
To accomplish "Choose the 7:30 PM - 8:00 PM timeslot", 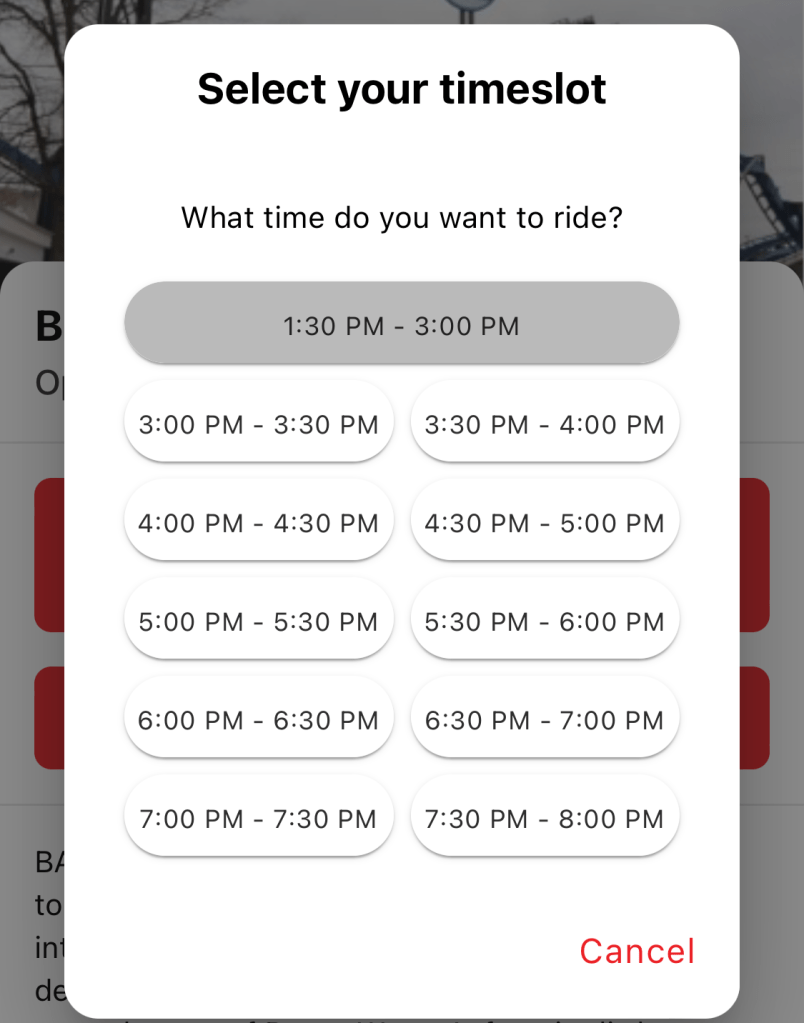I will click(x=544, y=819).
